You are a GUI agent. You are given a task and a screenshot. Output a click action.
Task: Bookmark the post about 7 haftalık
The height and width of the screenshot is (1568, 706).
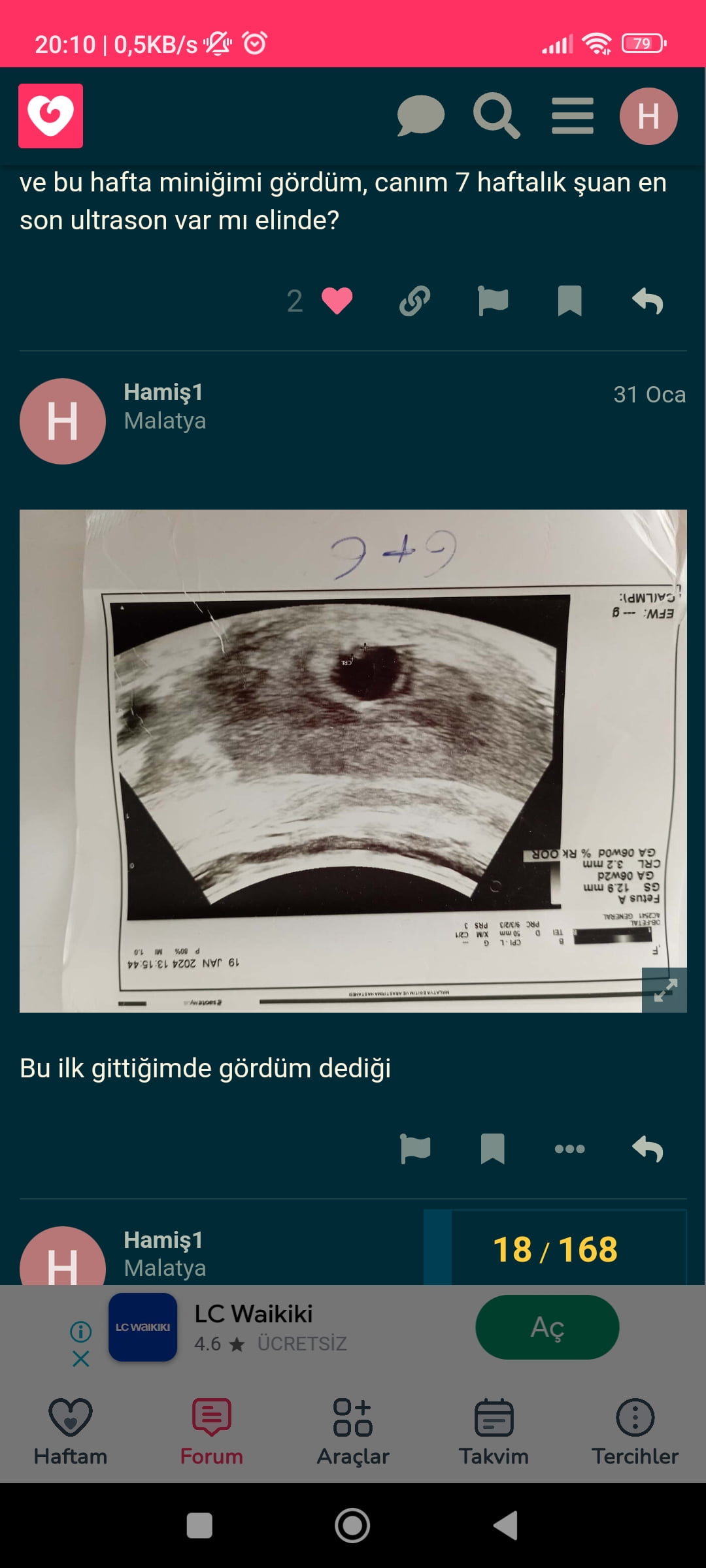pos(570,301)
